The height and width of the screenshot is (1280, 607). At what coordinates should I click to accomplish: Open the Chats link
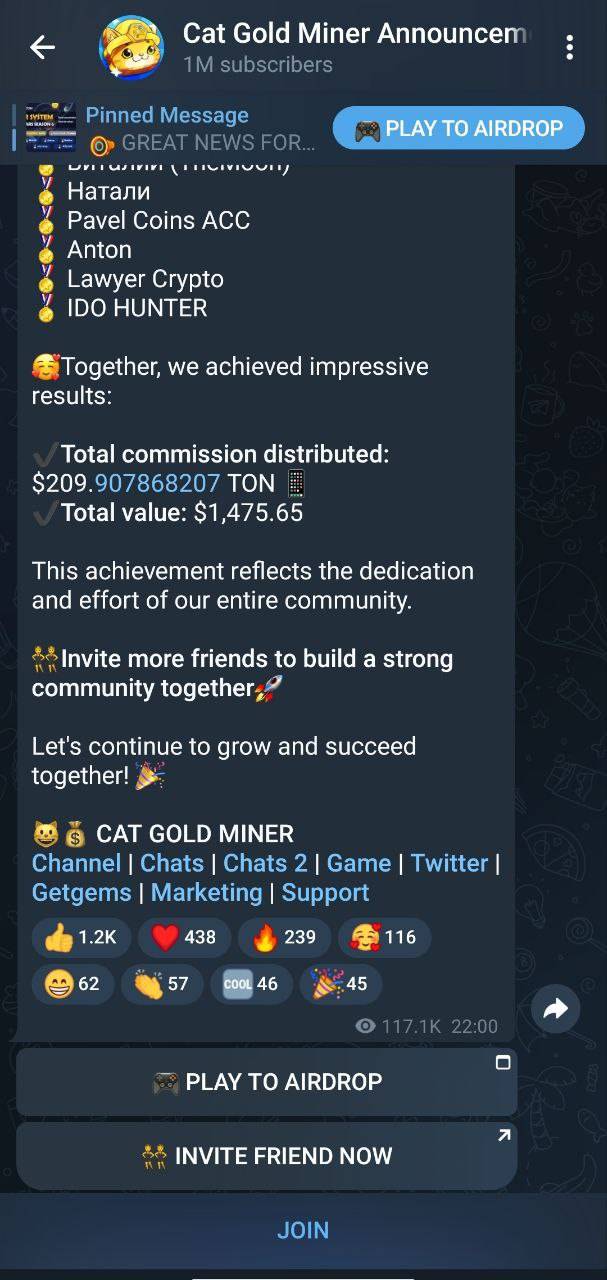coord(172,863)
